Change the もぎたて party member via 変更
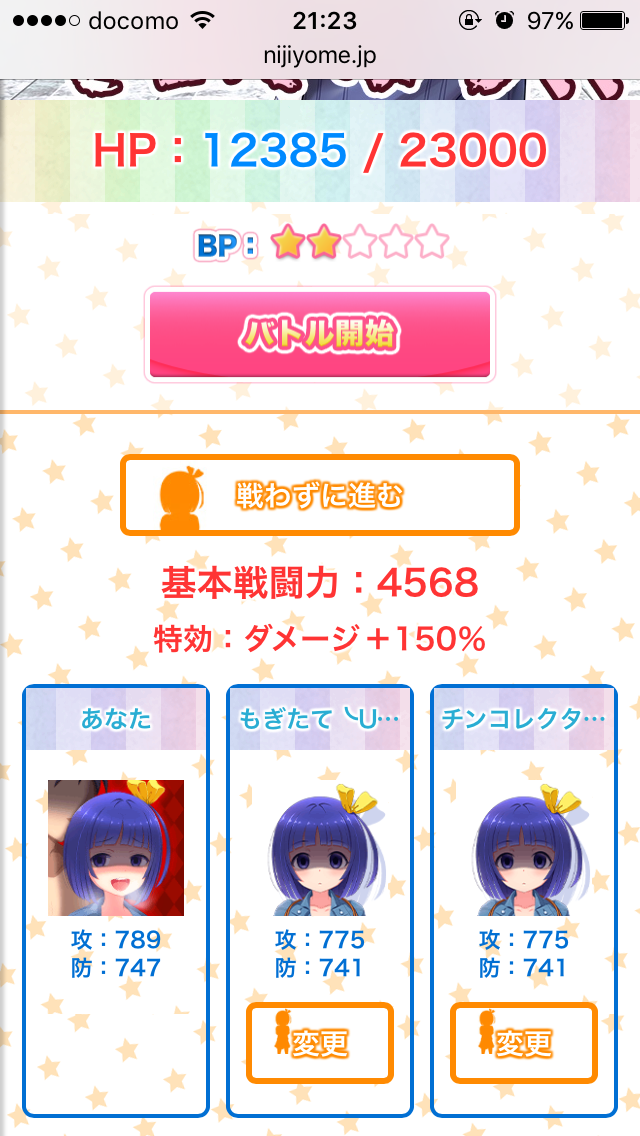This screenshot has height=1136, width=640. [x=320, y=1043]
